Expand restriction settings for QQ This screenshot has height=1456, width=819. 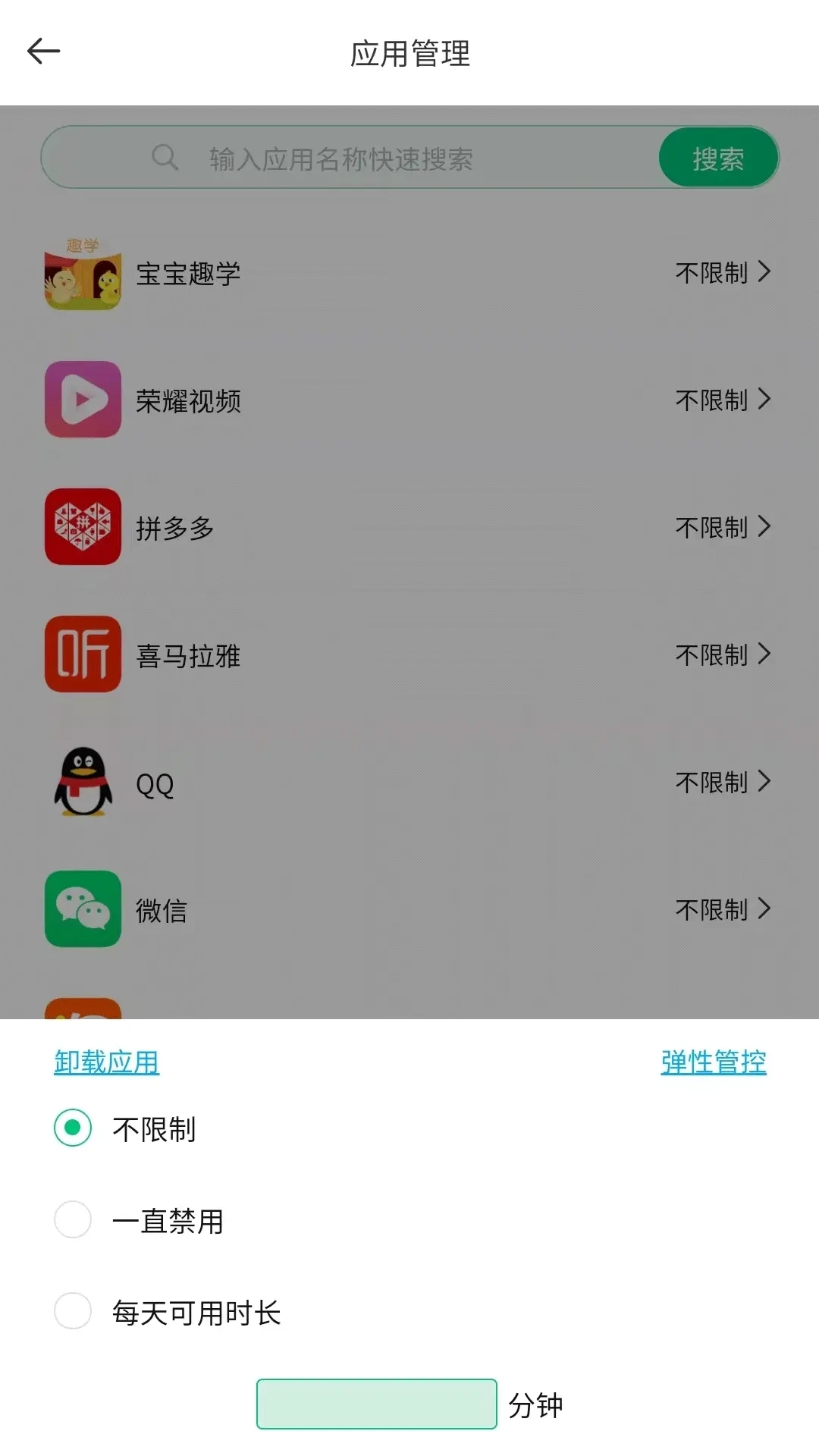point(767,781)
